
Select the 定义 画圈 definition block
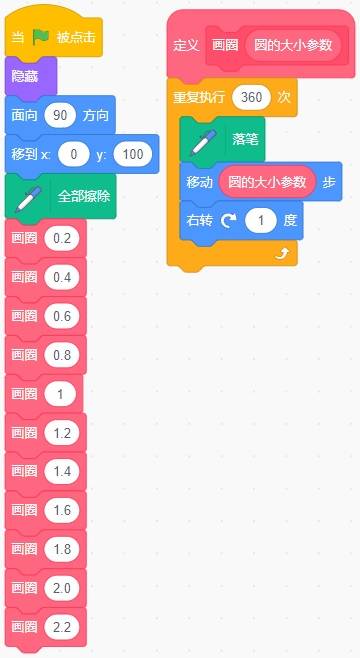(x=261, y=44)
